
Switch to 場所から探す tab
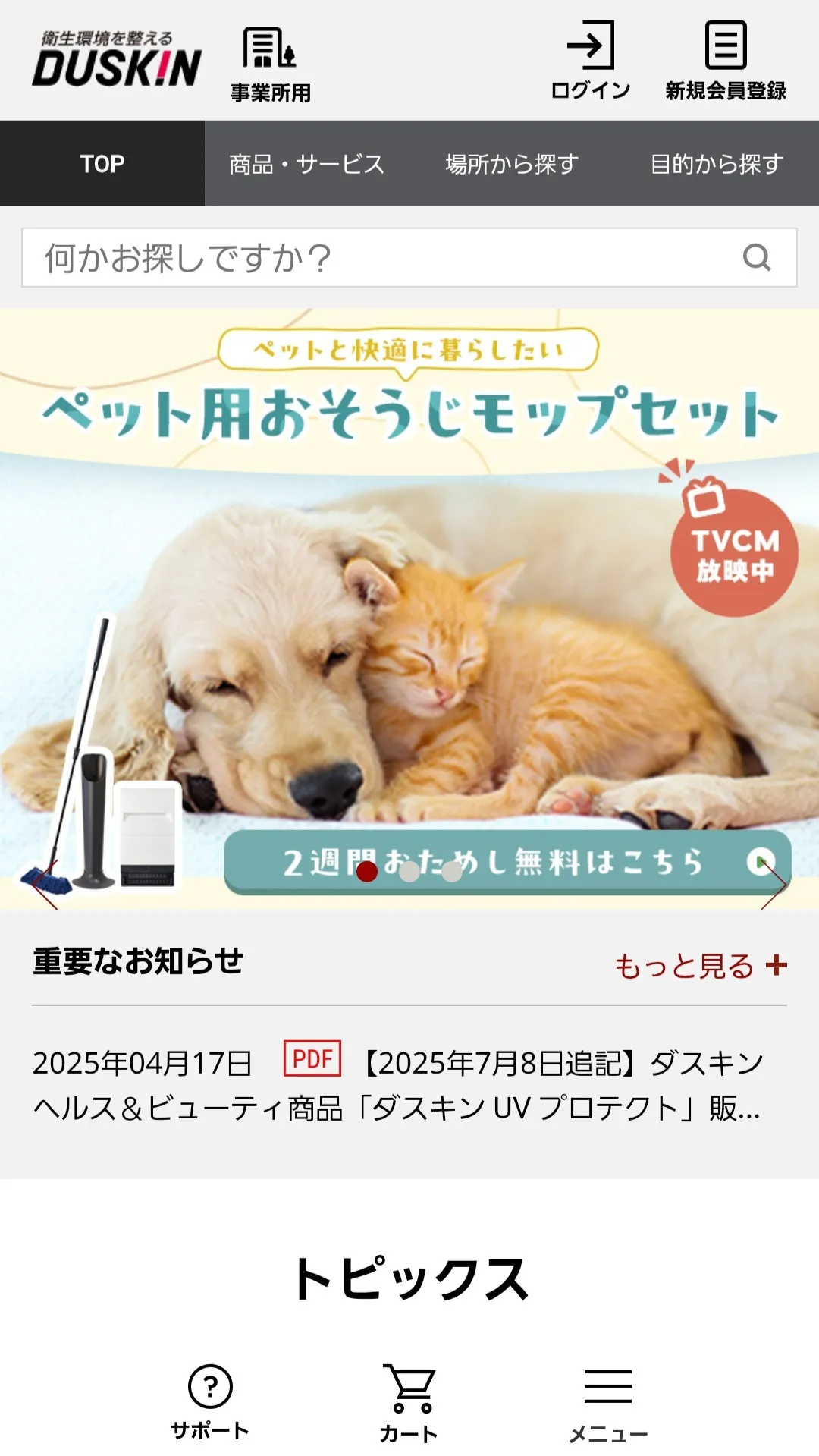point(512,164)
